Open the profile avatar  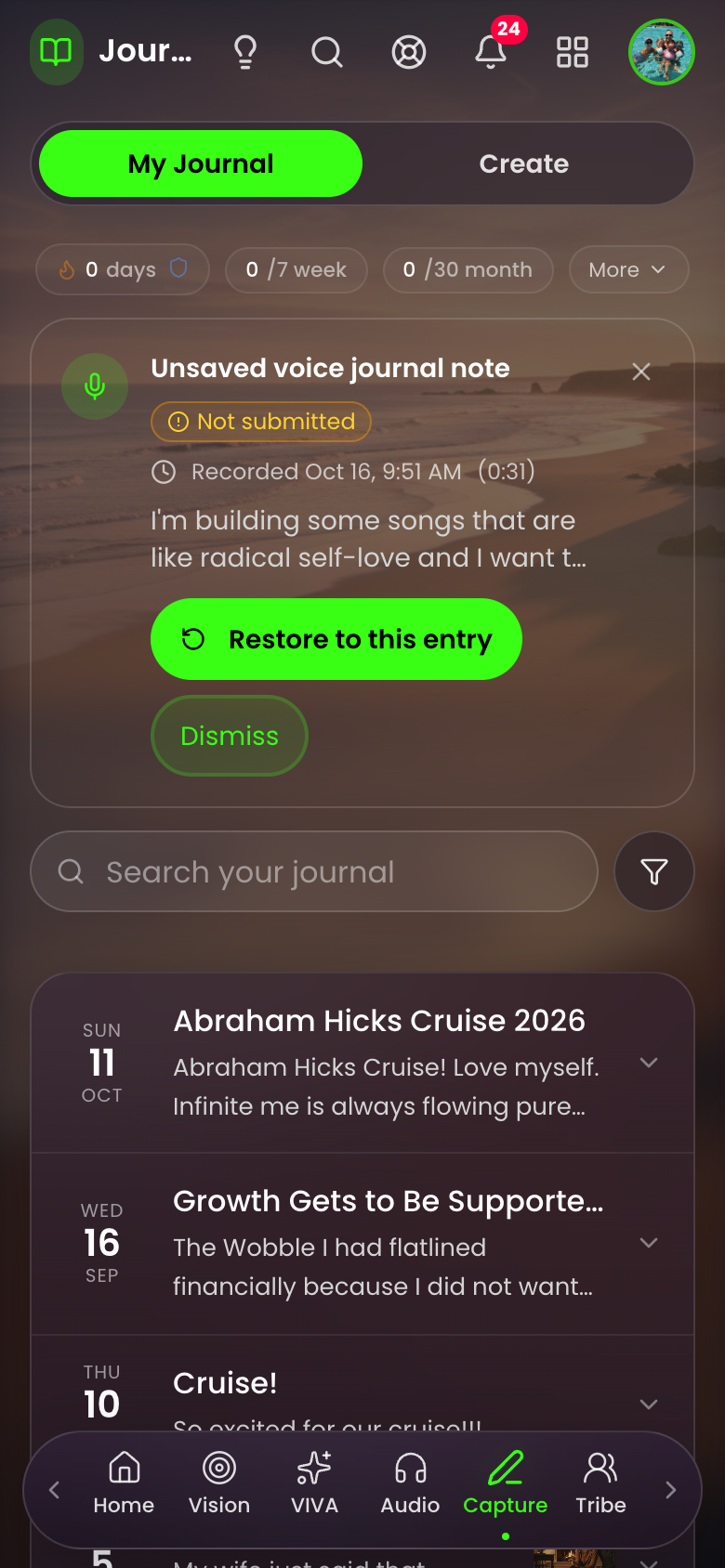click(662, 52)
